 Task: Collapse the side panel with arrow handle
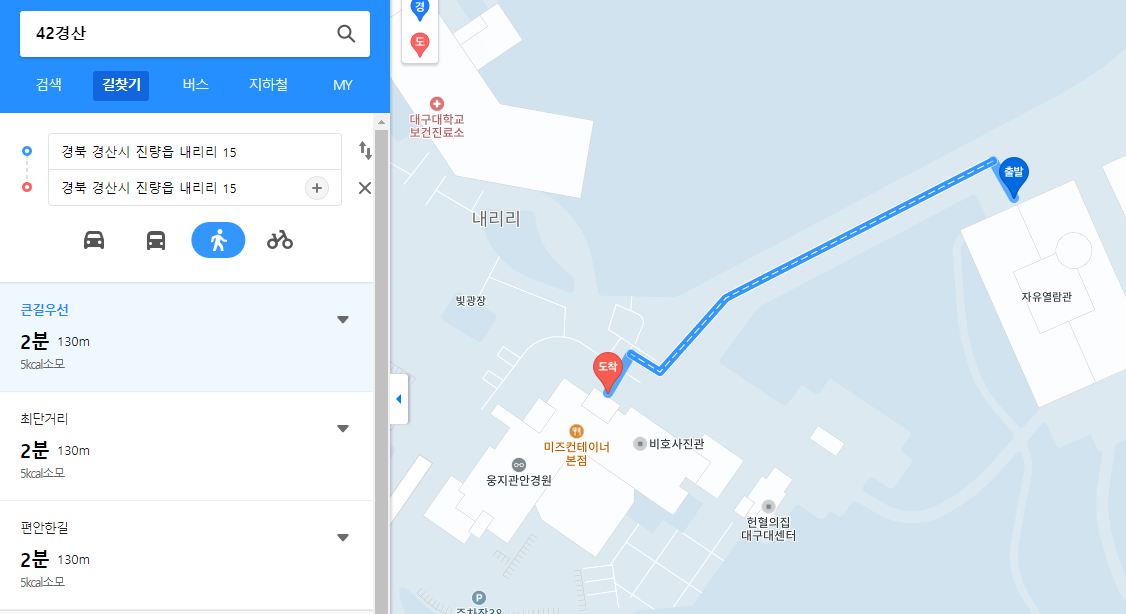tap(398, 399)
